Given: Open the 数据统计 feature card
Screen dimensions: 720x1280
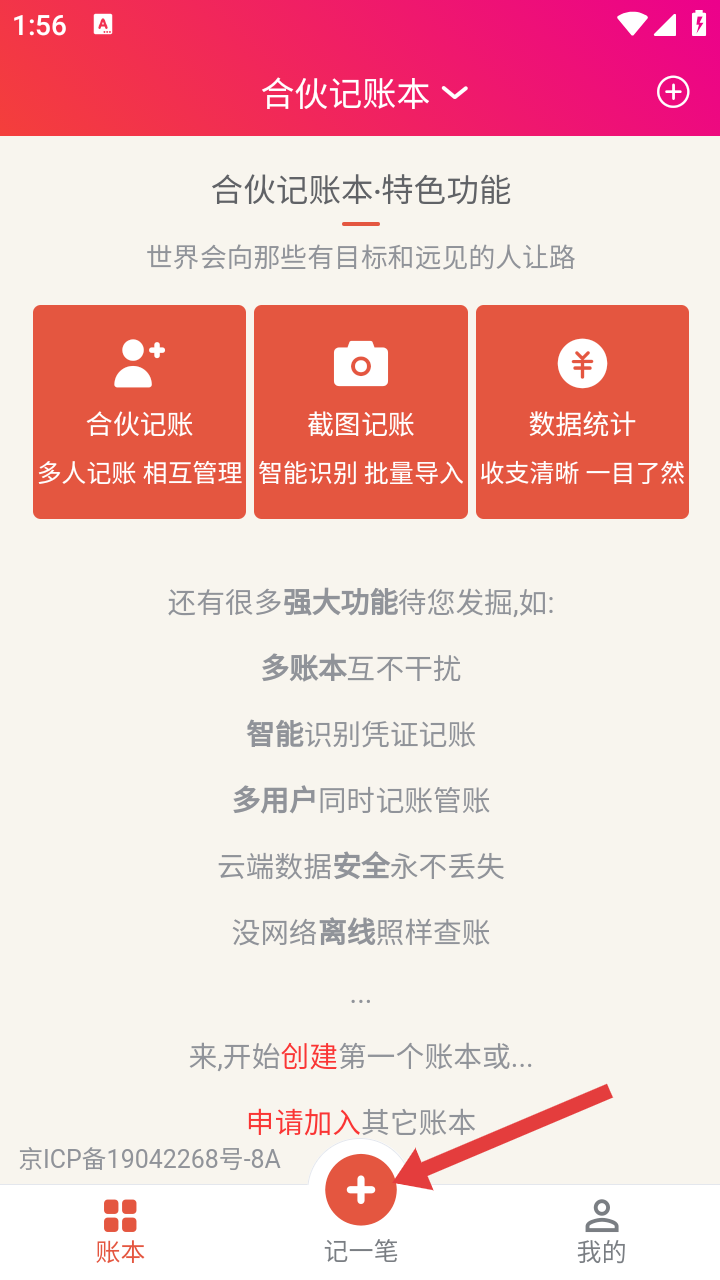Looking at the screenshot, I should coord(582,412).
